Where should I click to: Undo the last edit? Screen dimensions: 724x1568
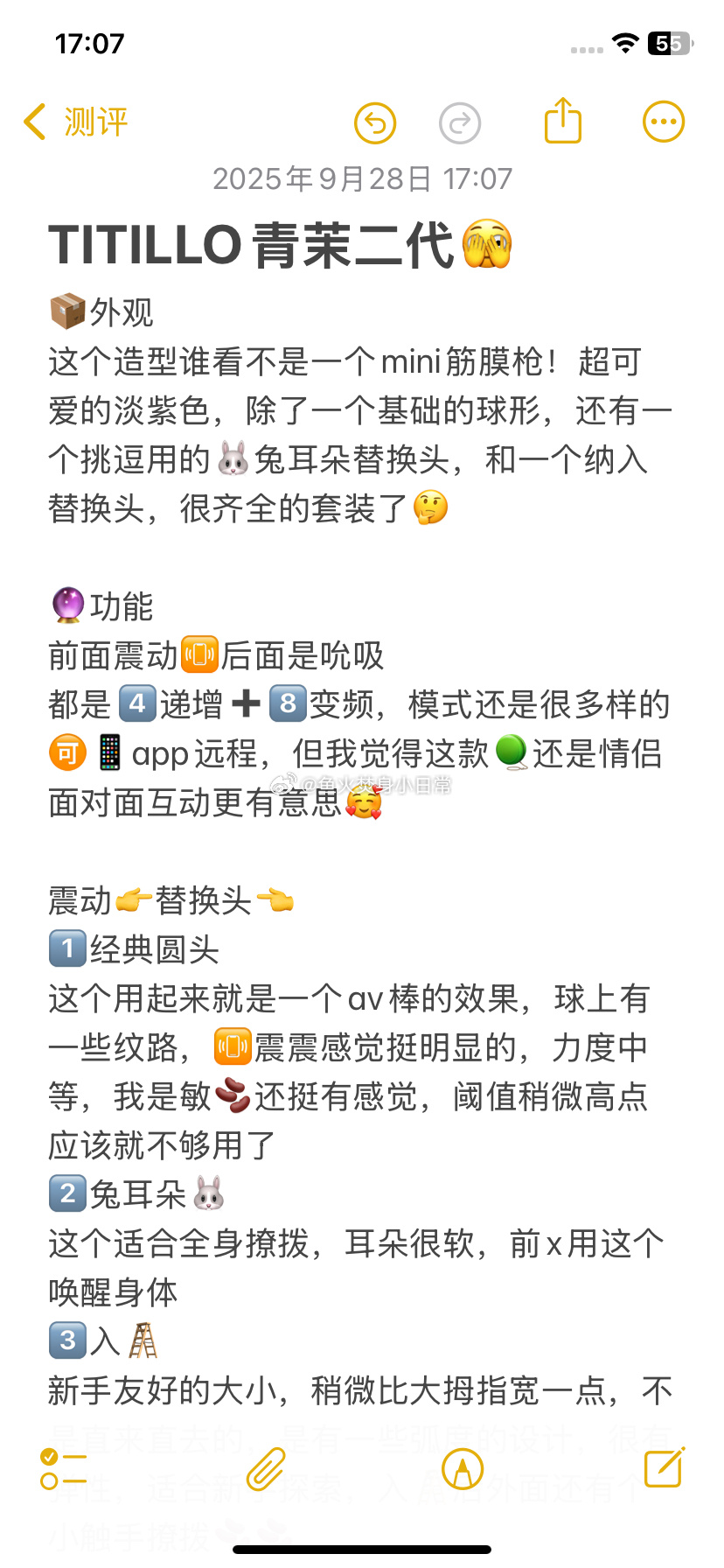tap(375, 122)
